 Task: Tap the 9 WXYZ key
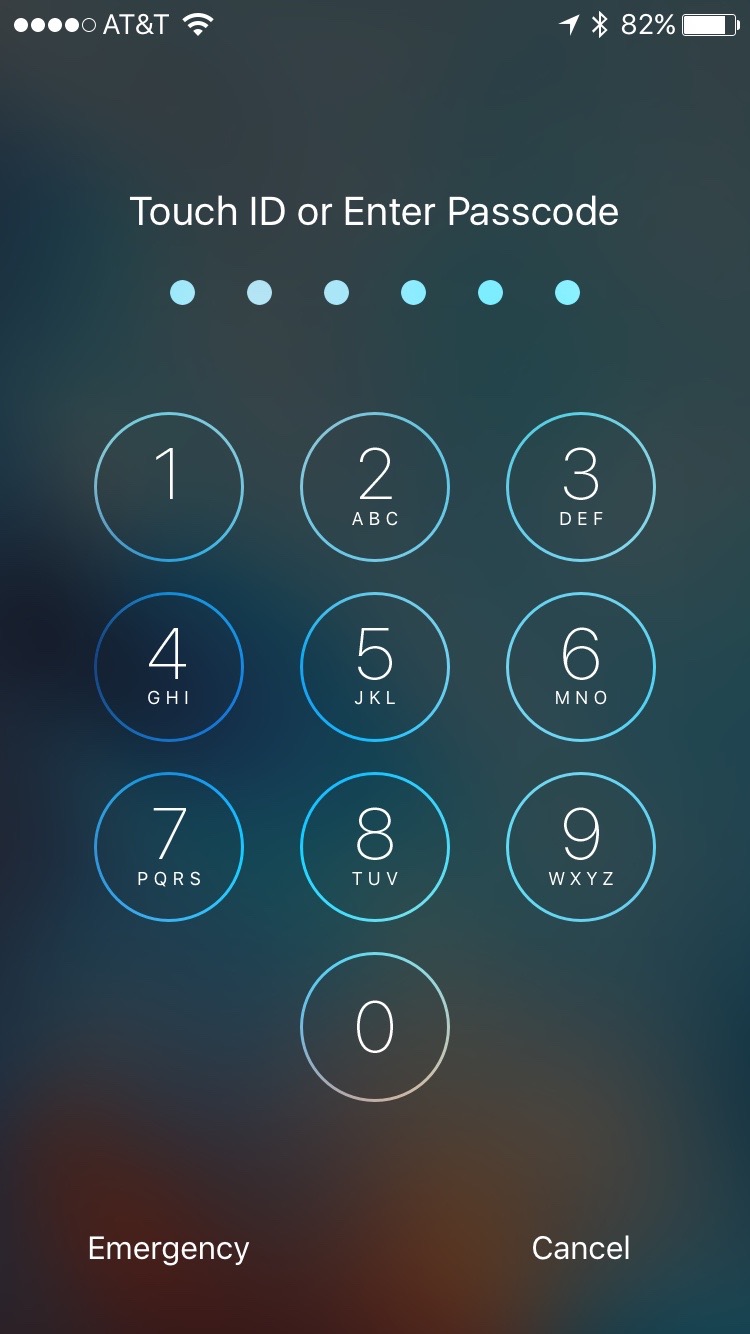581,847
